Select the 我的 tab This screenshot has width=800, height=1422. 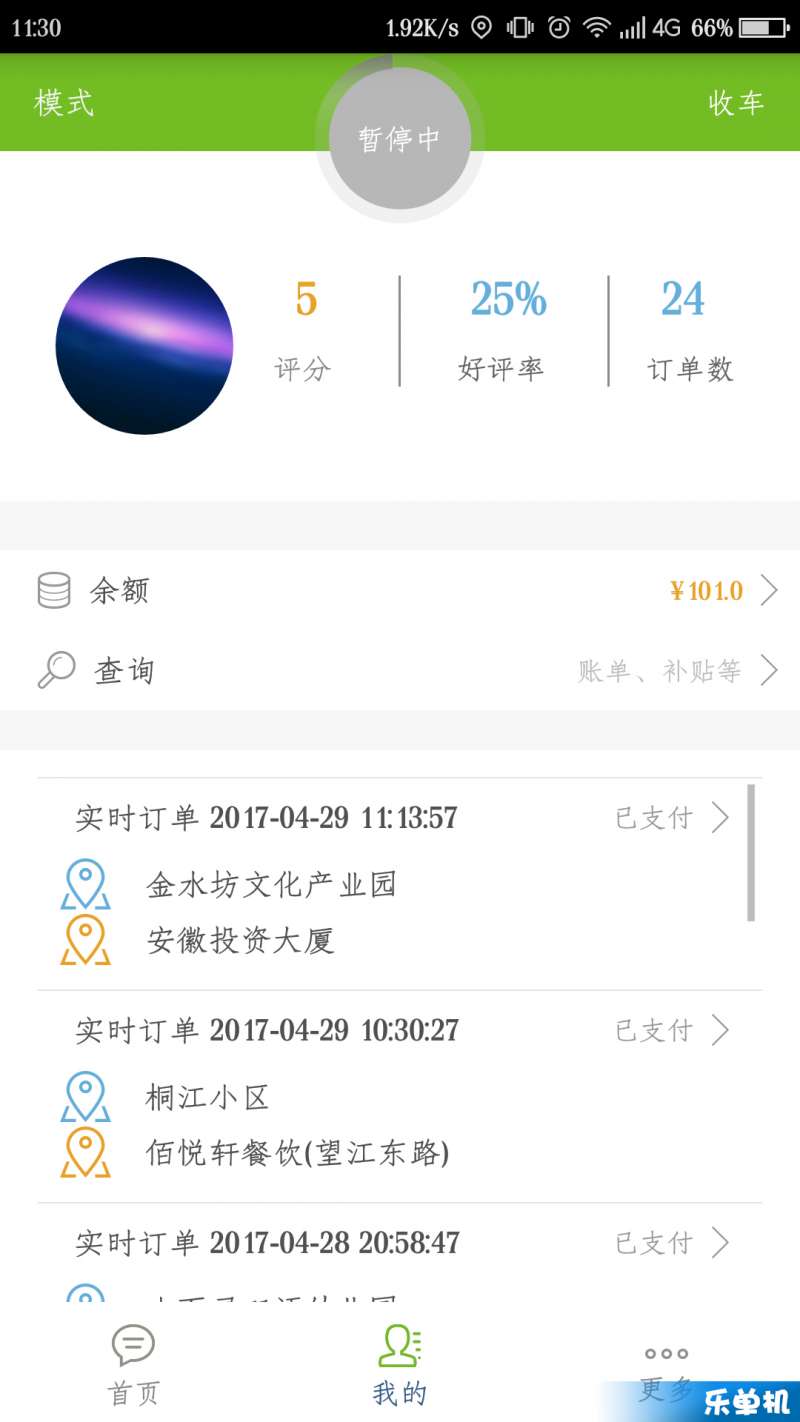[400, 1364]
